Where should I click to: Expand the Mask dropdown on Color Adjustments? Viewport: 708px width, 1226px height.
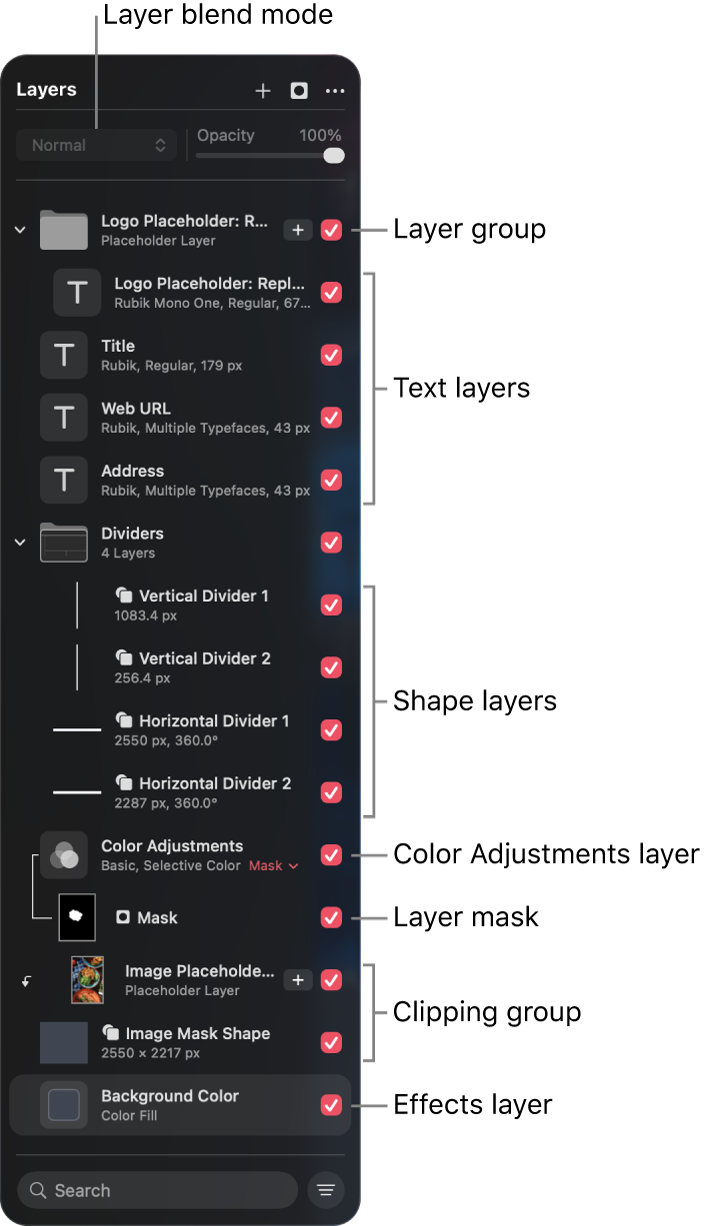pos(274,866)
